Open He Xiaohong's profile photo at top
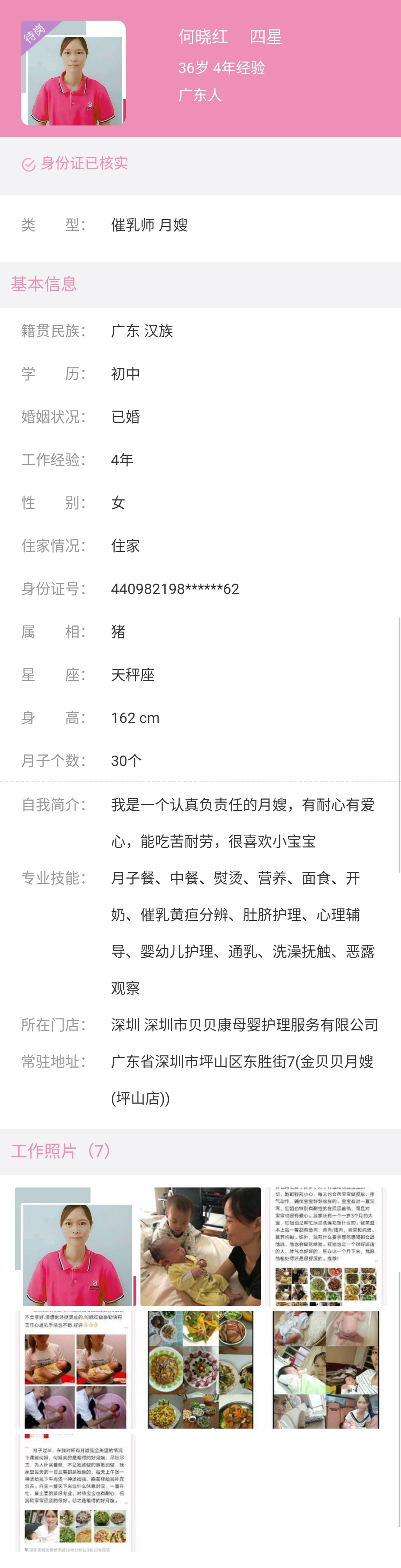401x1568 pixels. point(74,73)
